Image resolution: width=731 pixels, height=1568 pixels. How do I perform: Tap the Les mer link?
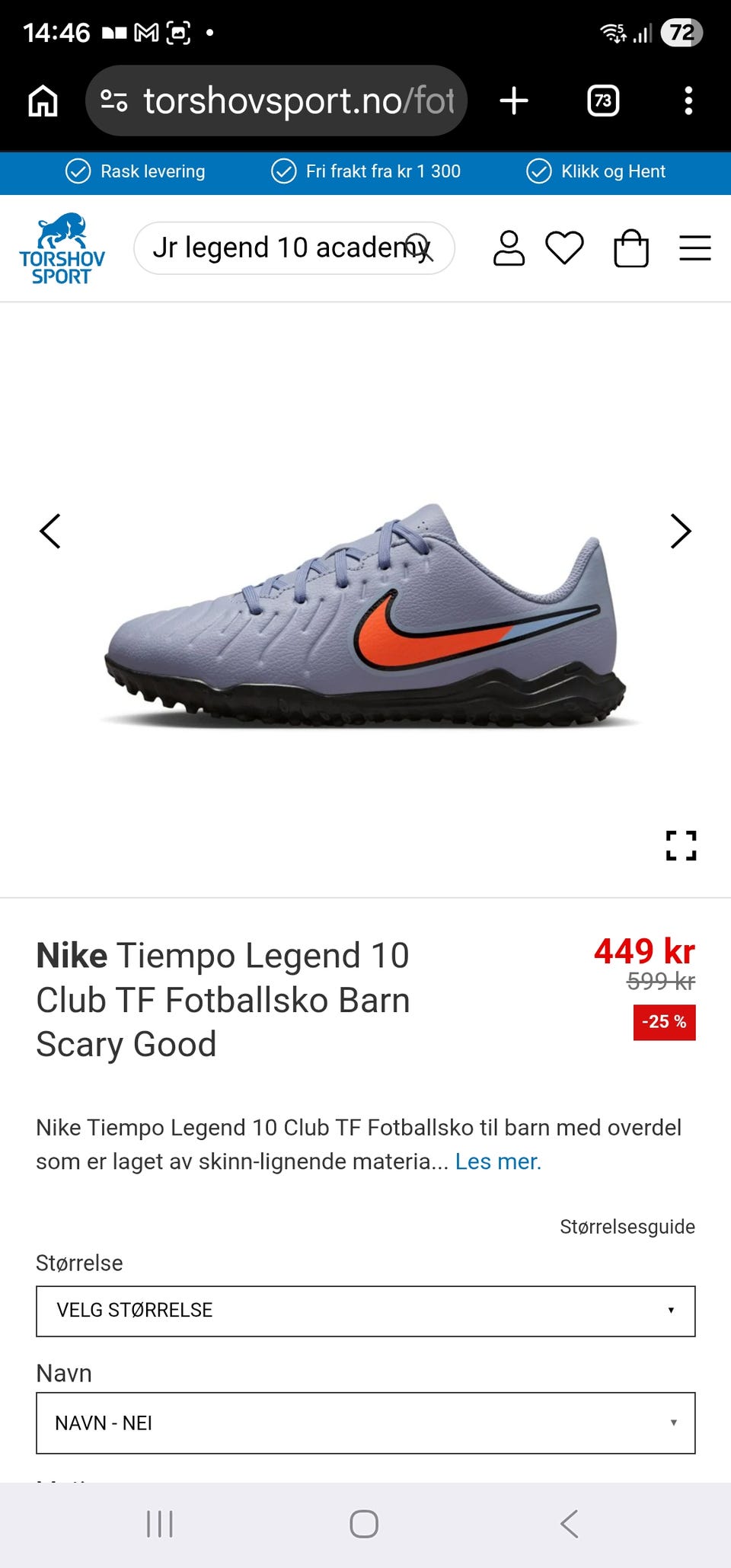click(498, 1161)
